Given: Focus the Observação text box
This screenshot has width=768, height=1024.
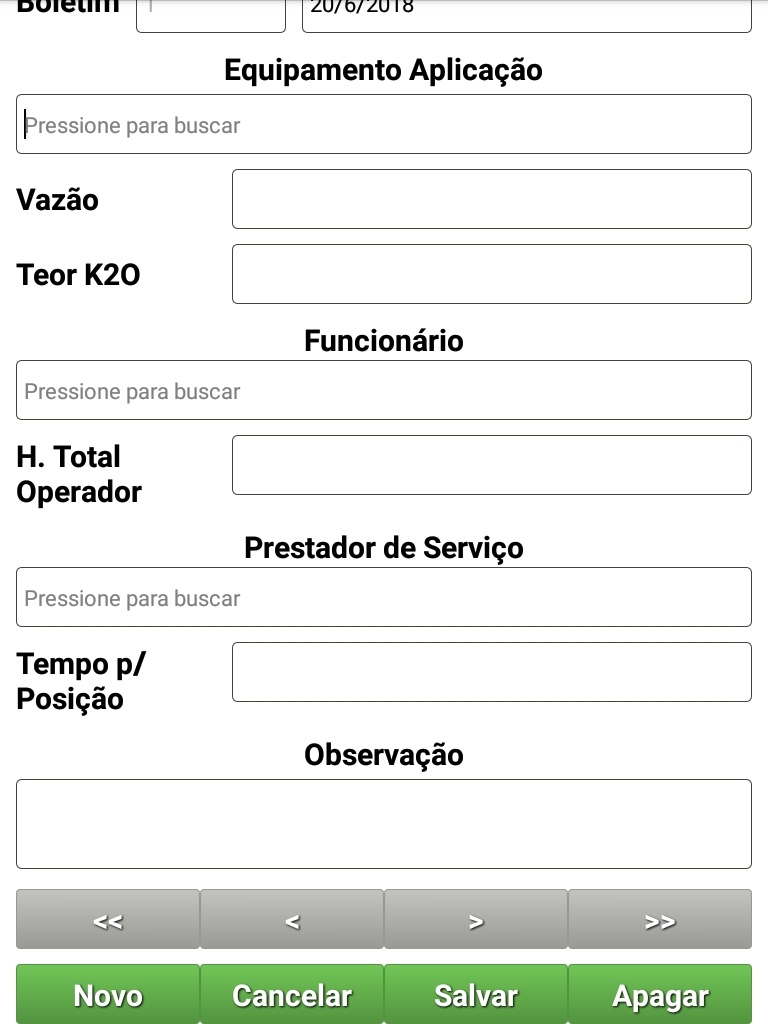Looking at the screenshot, I should tap(383, 824).
